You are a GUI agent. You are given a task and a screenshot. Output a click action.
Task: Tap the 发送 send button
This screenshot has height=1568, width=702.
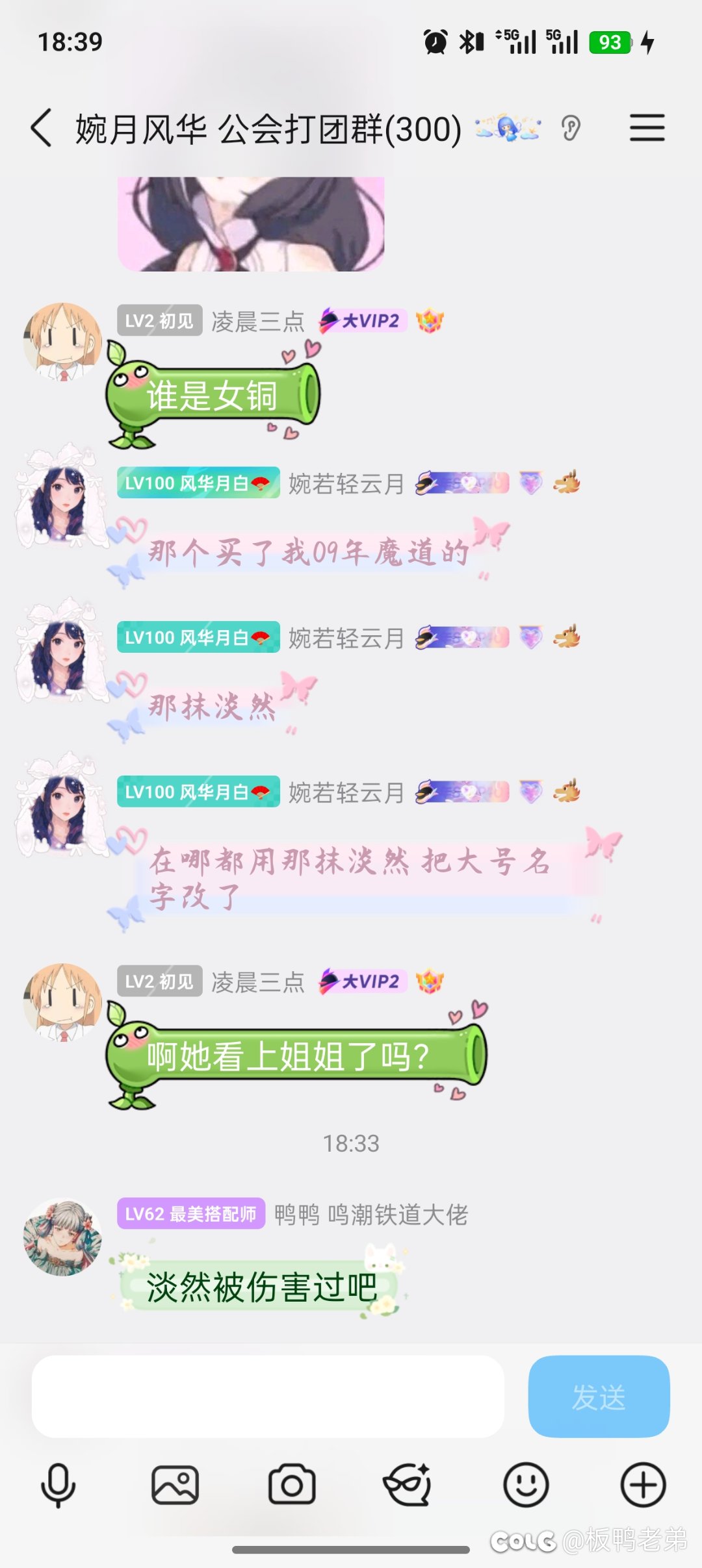pos(599,1396)
